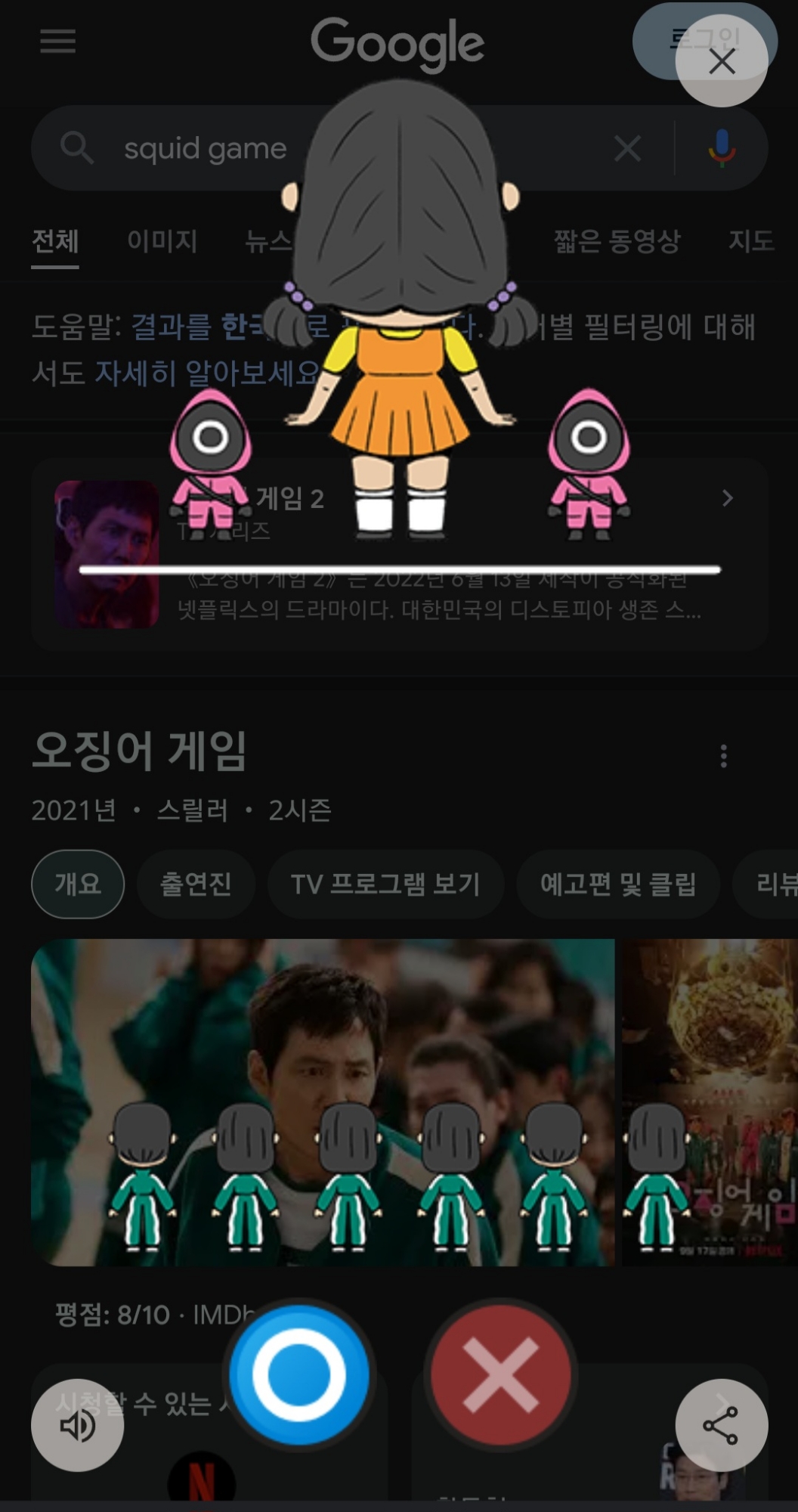Open the 지도 tab
Image resolution: width=798 pixels, height=1512 pixels.
click(x=751, y=241)
